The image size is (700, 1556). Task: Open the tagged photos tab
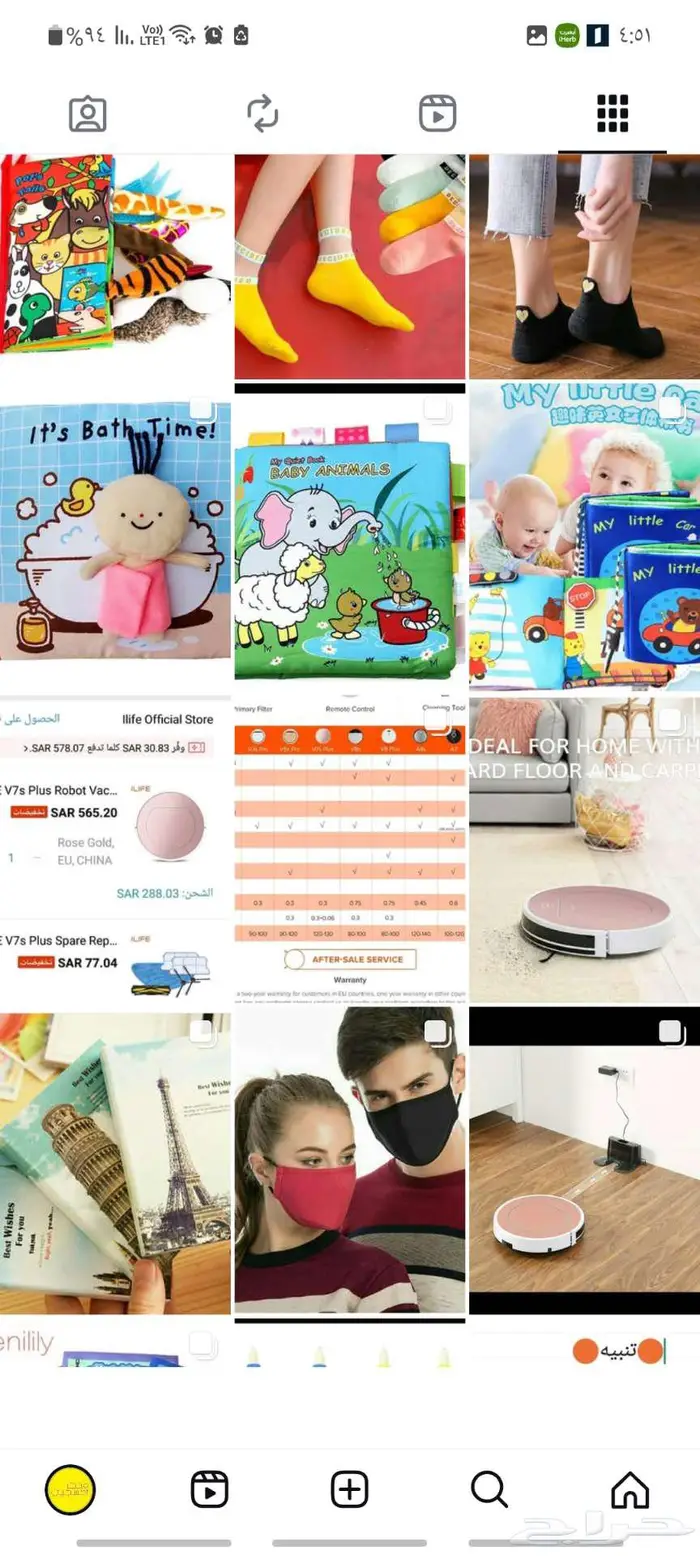coord(88,114)
